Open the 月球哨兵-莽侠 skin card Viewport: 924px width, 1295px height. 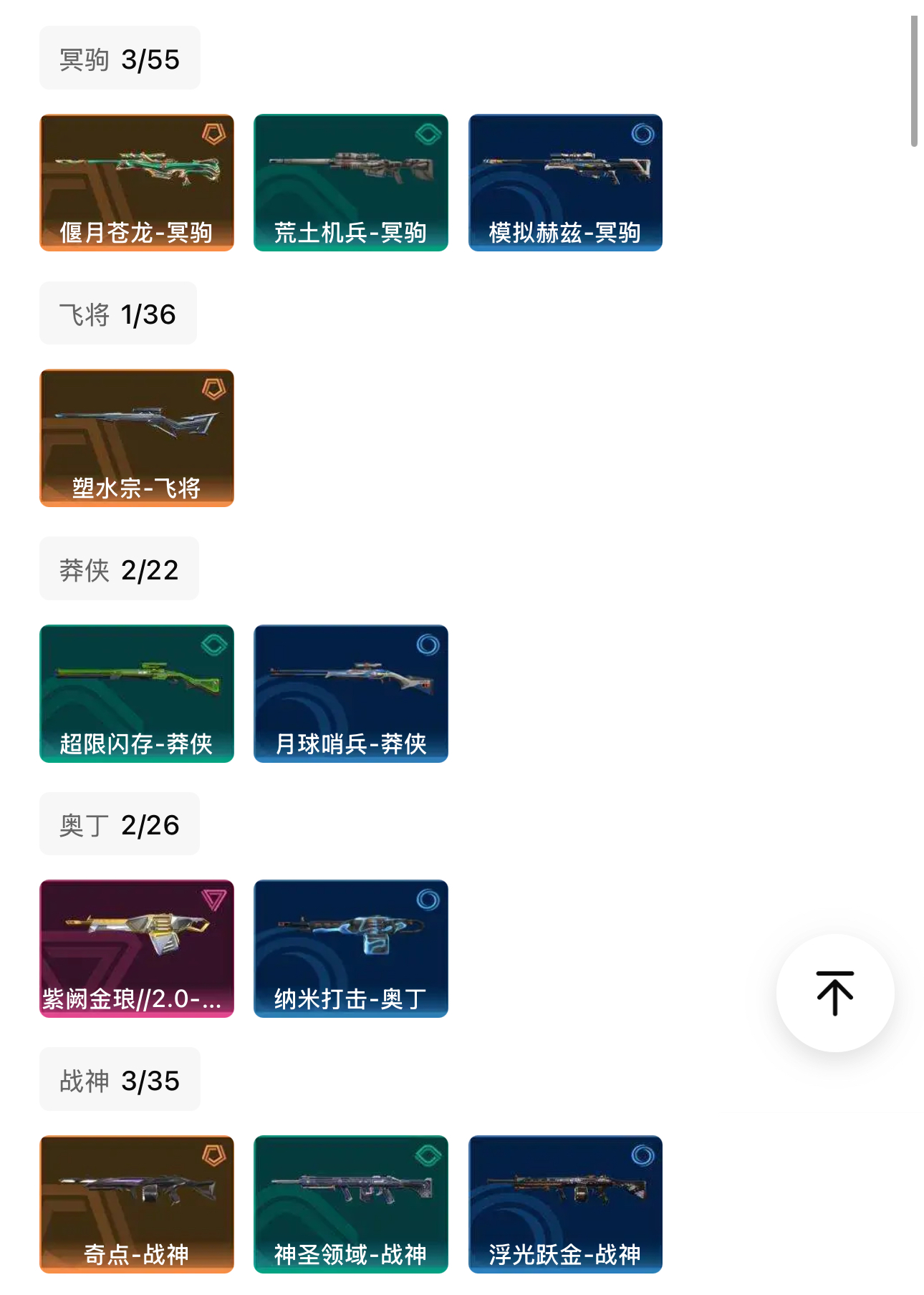click(351, 693)
